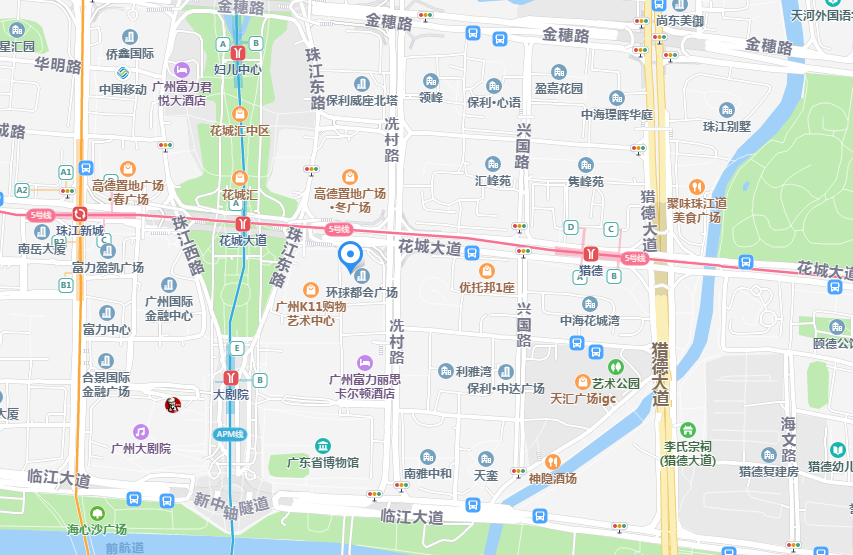
Task: Open the 花城大道 metro station marker
Action: pyautogui.click(x=242, y=223)
